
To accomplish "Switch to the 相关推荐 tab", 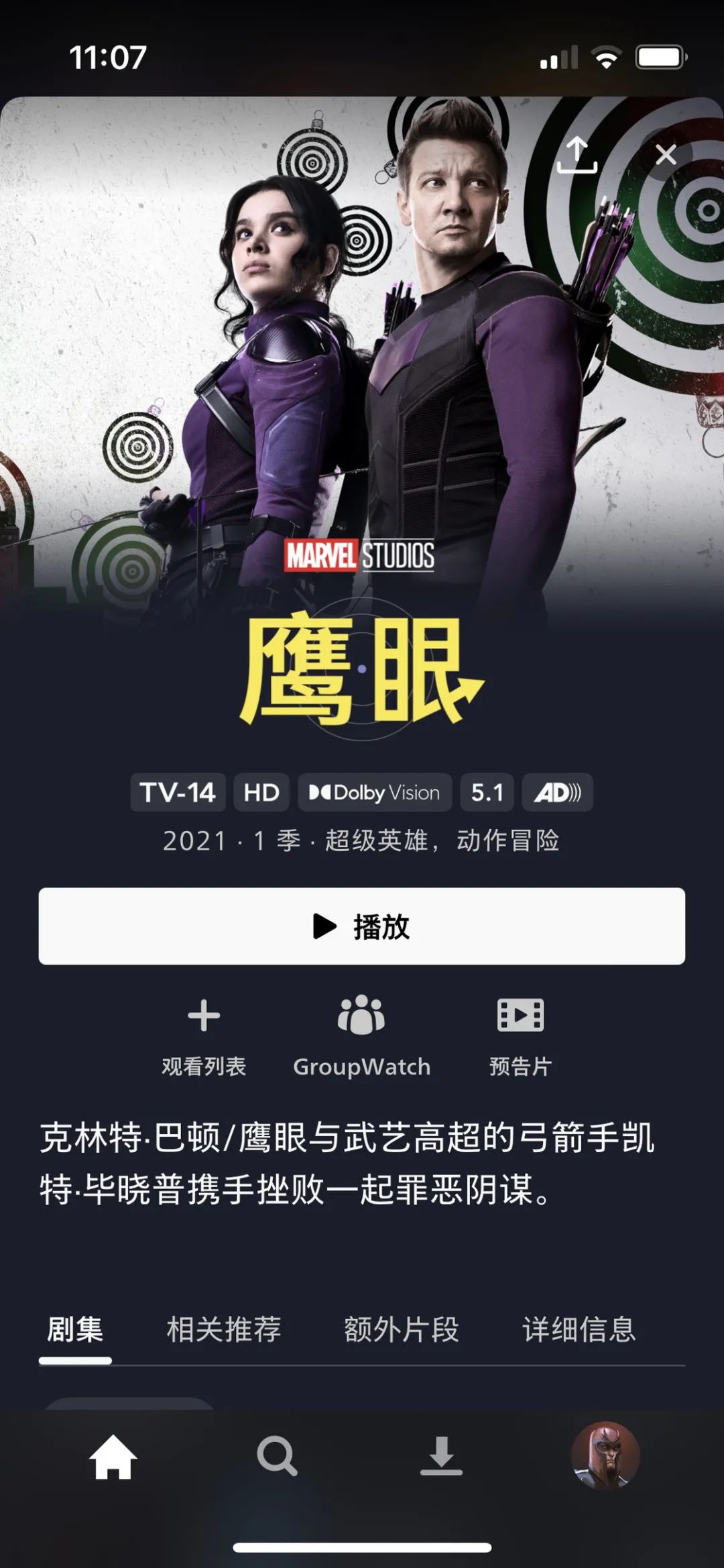I will pos(224,1329).
